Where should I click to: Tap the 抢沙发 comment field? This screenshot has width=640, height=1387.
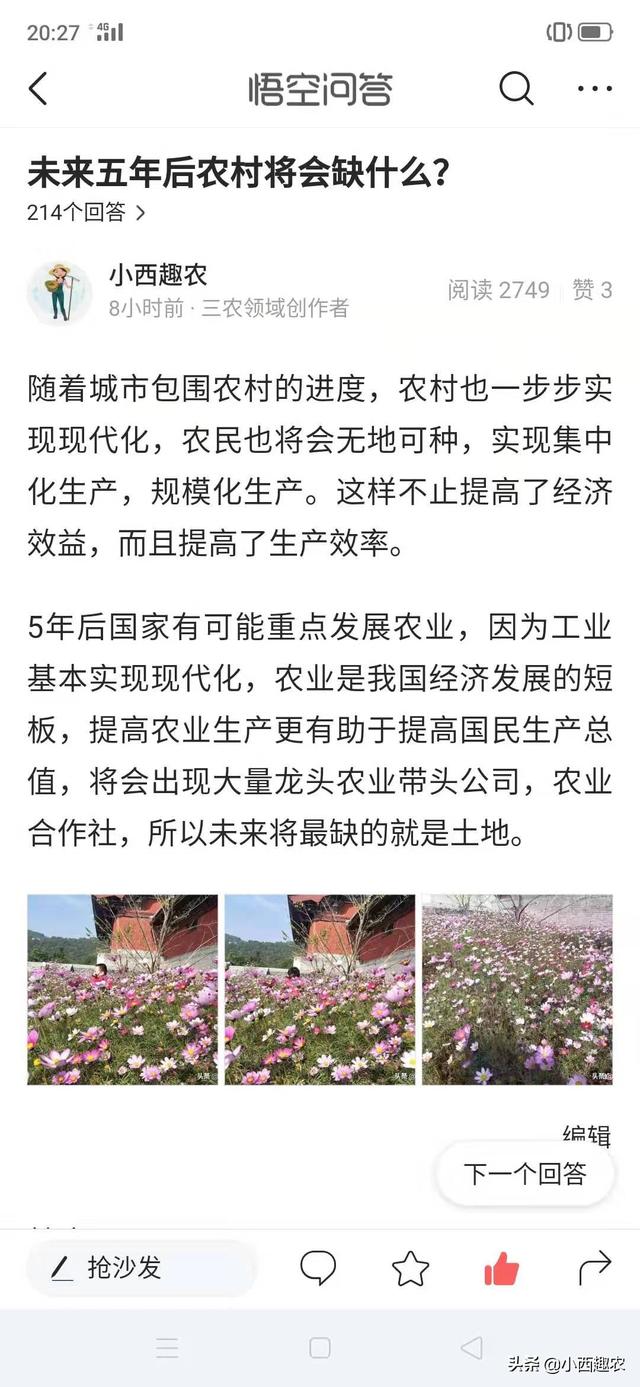(141, 1268)
